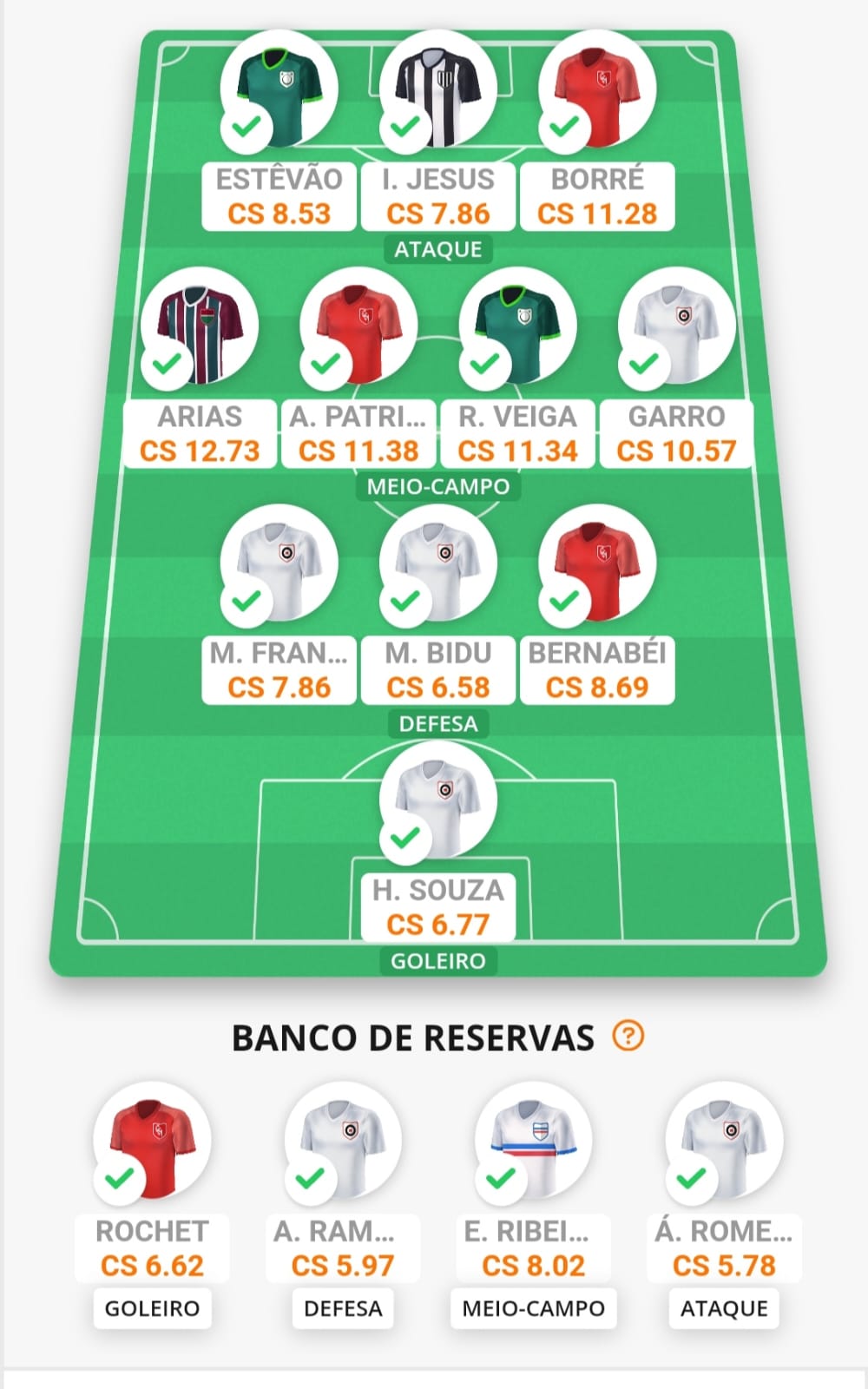The image size is (868, 1389).
Task: Select midfielder Arias
Action: pos(200,367)
